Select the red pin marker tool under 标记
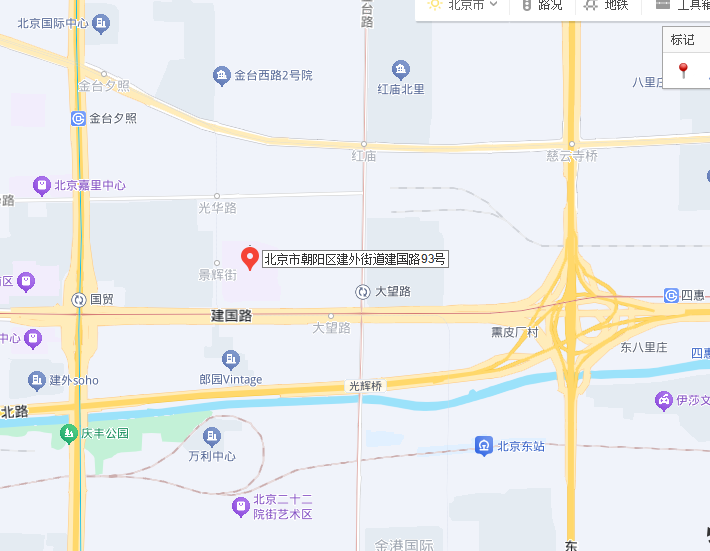 coord(684,70)
